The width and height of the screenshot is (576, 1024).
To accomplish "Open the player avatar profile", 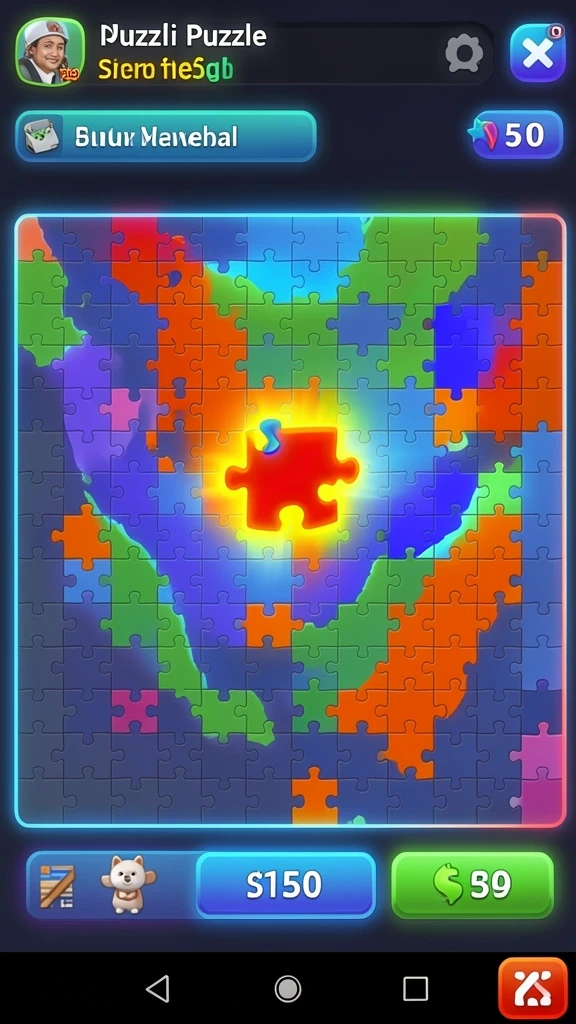I will click(50, 52).
